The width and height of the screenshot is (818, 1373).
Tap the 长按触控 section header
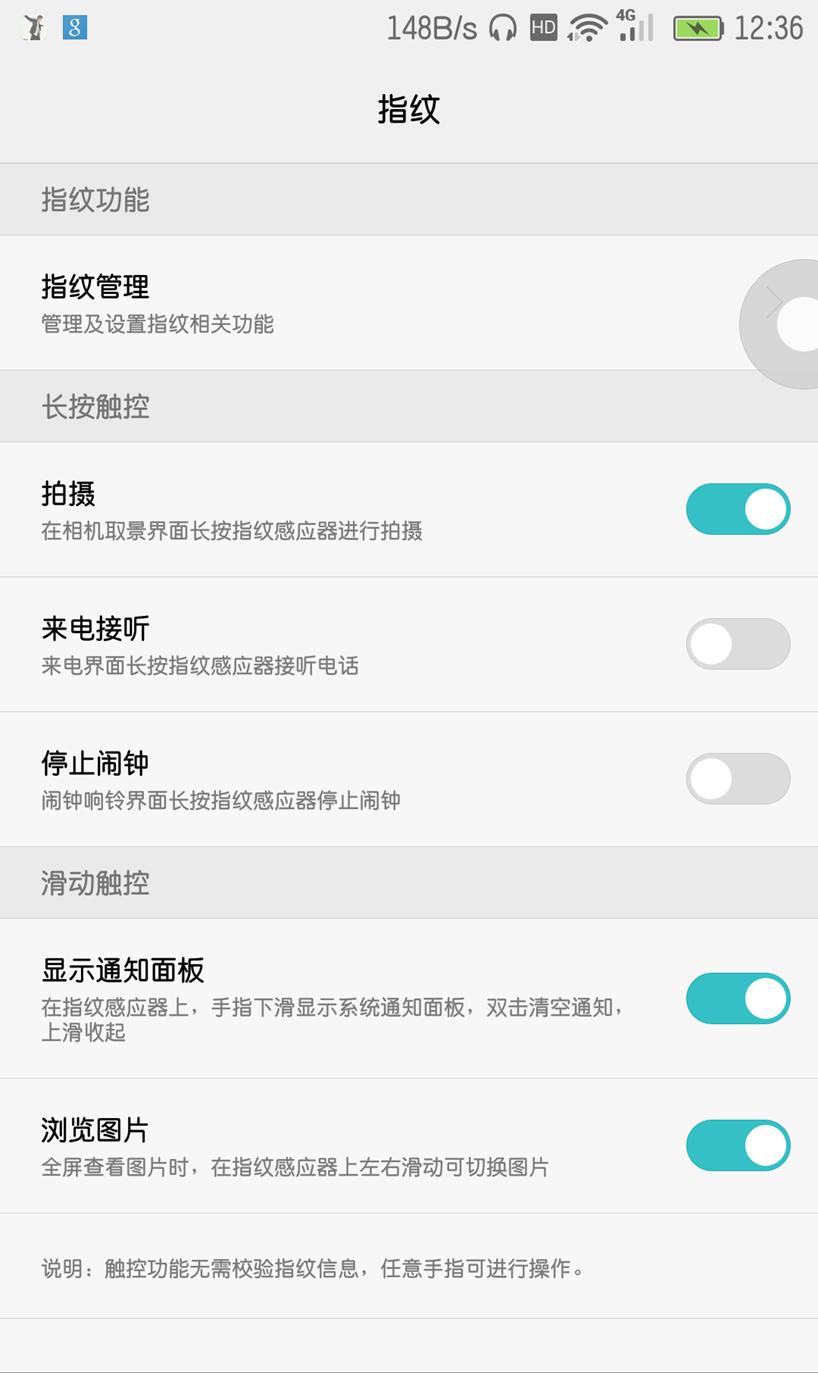[x=95, y=406]
